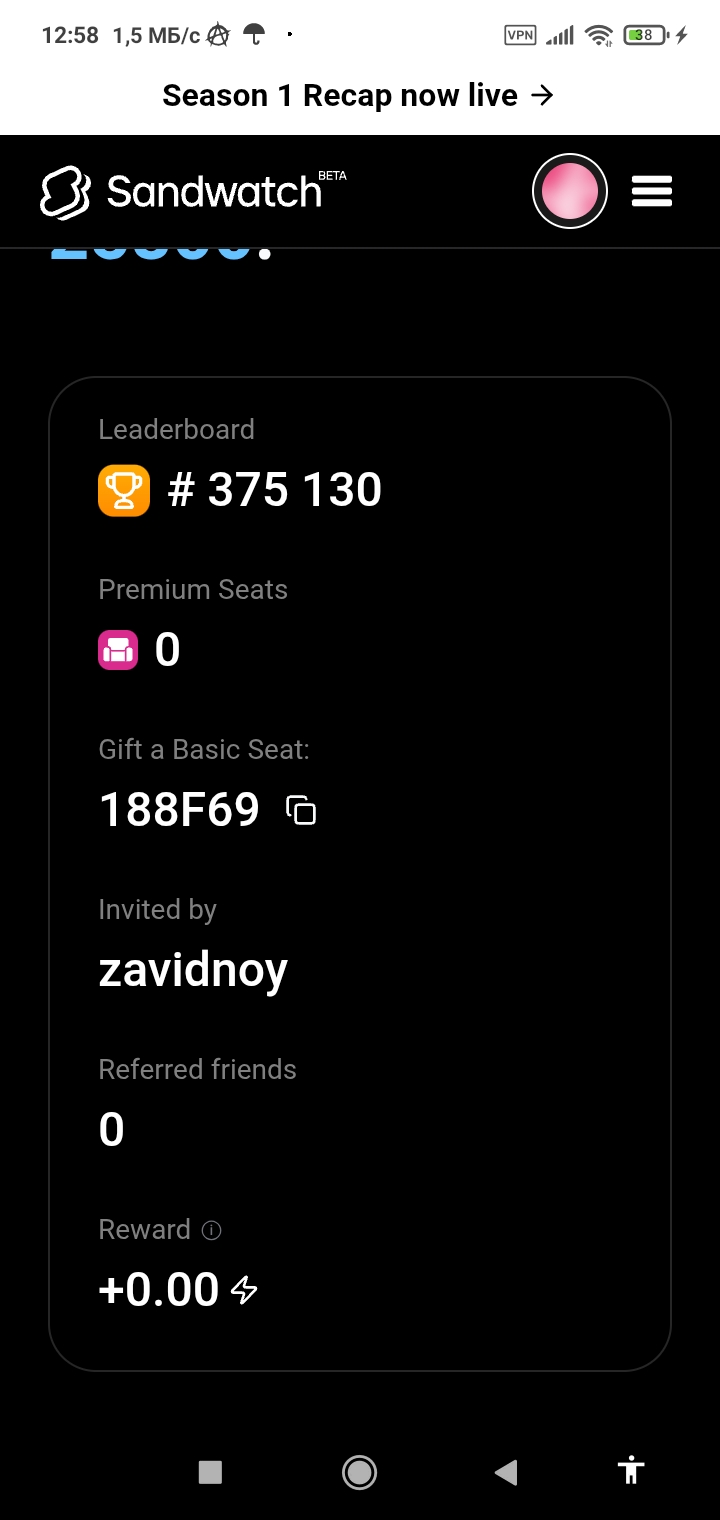Open the Season 1 Recap banner link
Screen dimensions: 720x1520
click(x=358, y=96)
